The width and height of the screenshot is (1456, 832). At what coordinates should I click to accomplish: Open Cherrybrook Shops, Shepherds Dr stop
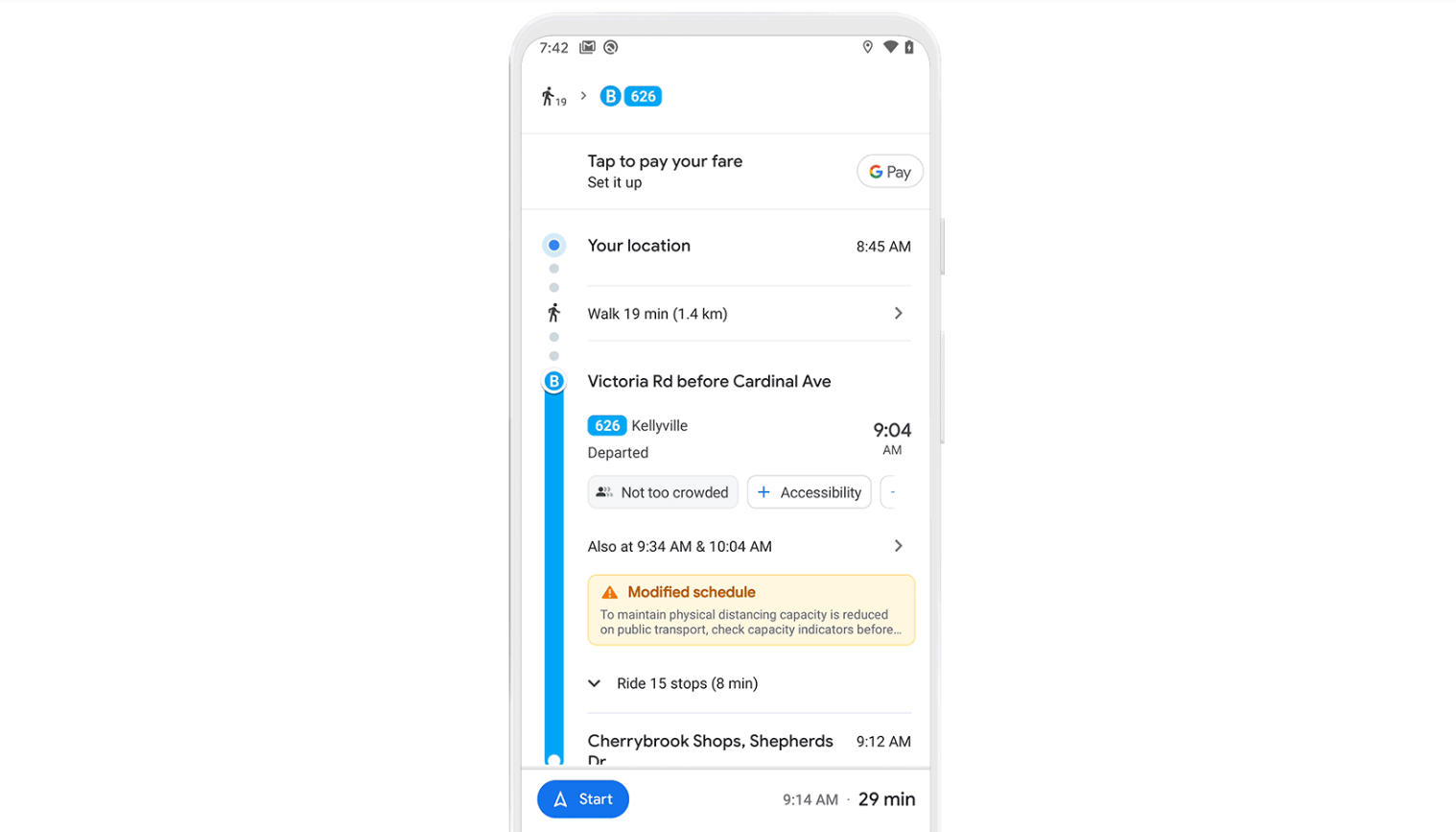pyautogui.click(x=710, y=742)
